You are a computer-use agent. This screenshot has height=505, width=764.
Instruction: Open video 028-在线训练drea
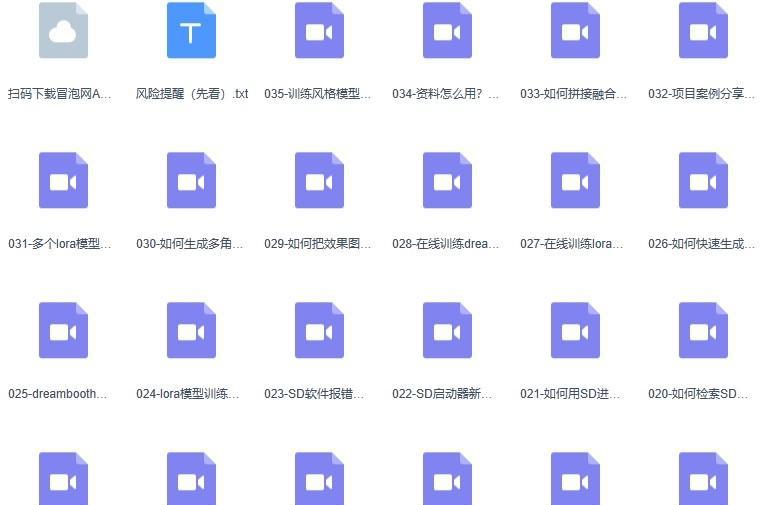447,181
